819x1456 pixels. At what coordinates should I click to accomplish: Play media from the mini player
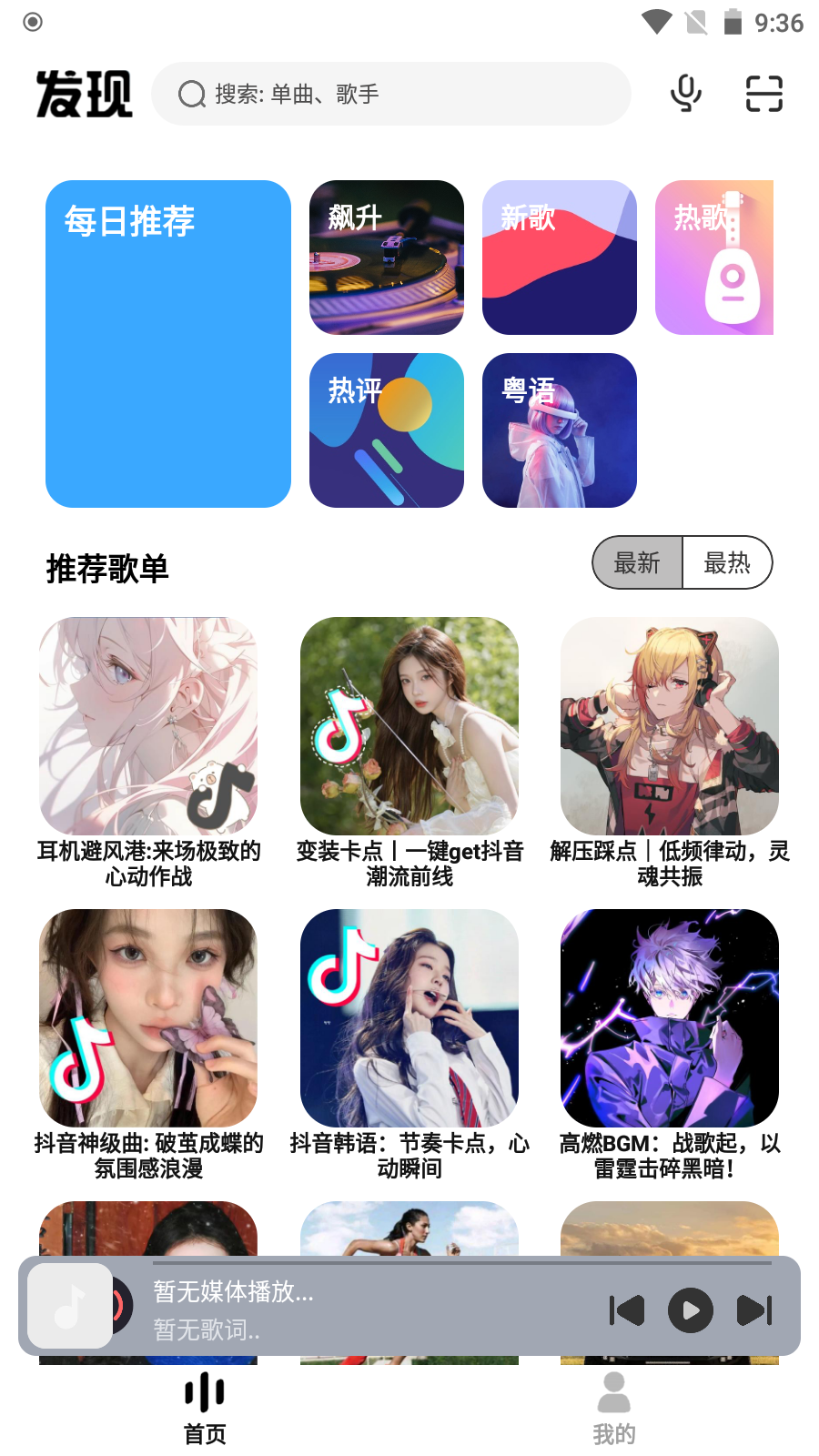point(691,1310)
